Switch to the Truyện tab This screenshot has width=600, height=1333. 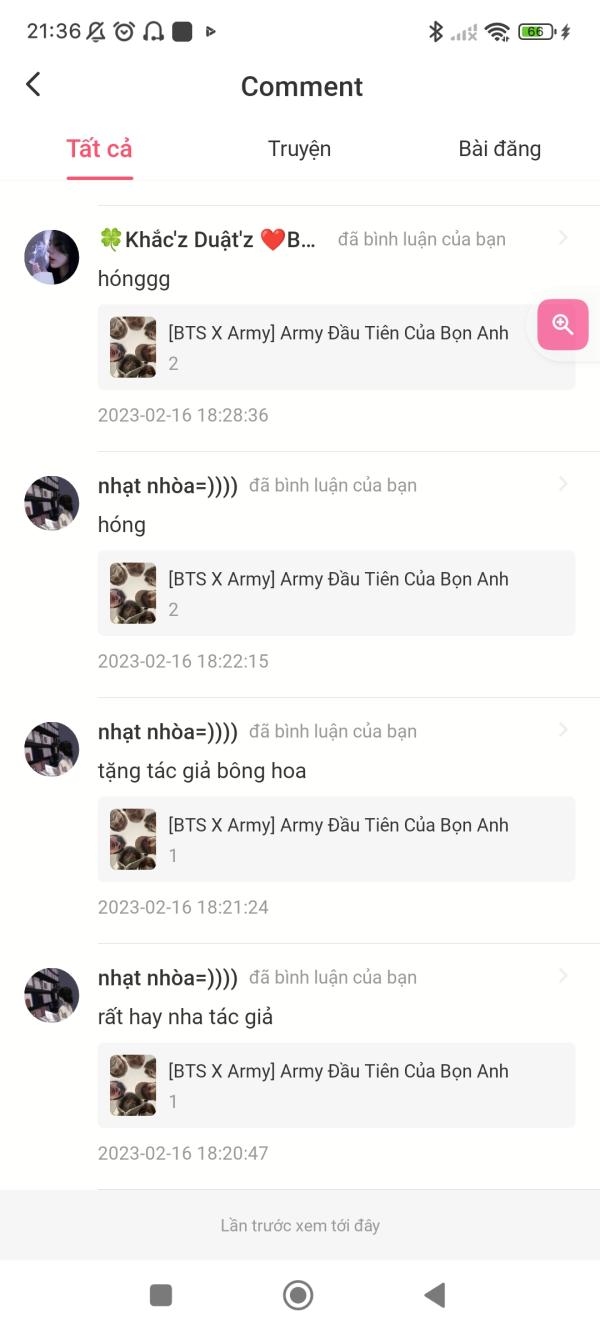(x=299, y=149)
